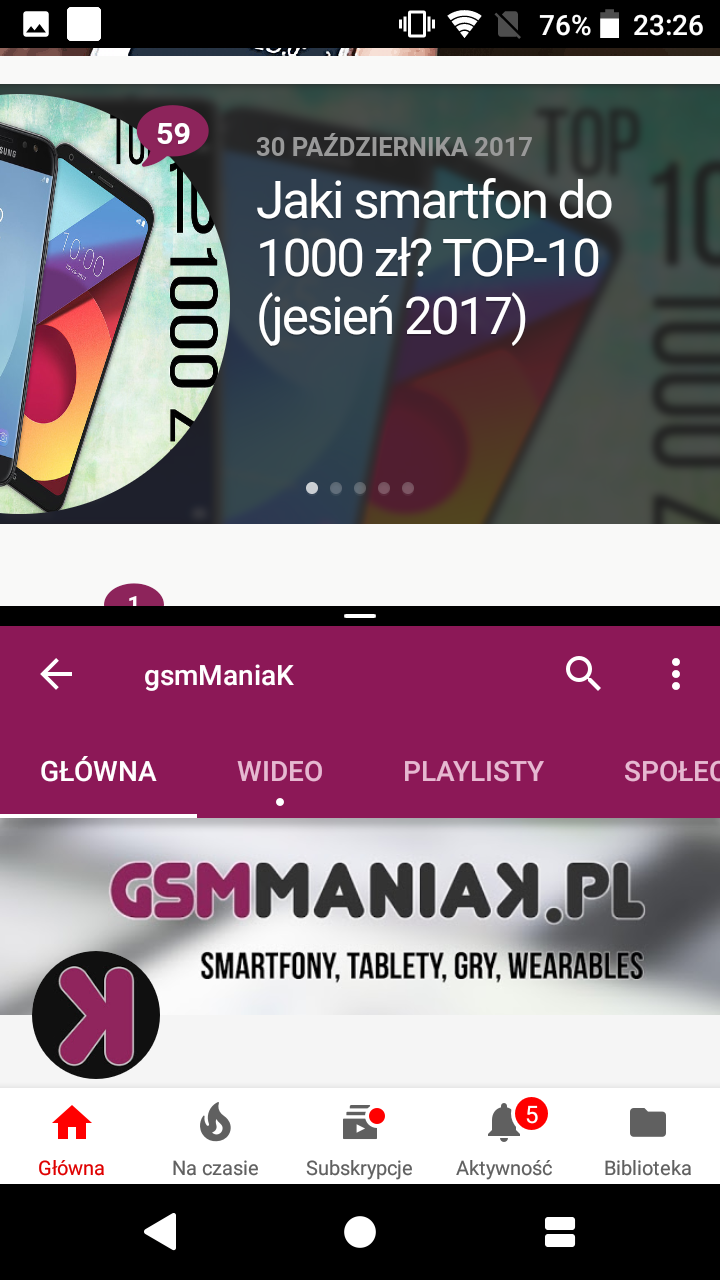The width and height of the screenshot is (720, 1280).
Task: Open the 59 comments bubble
Action: coord(172,133)
